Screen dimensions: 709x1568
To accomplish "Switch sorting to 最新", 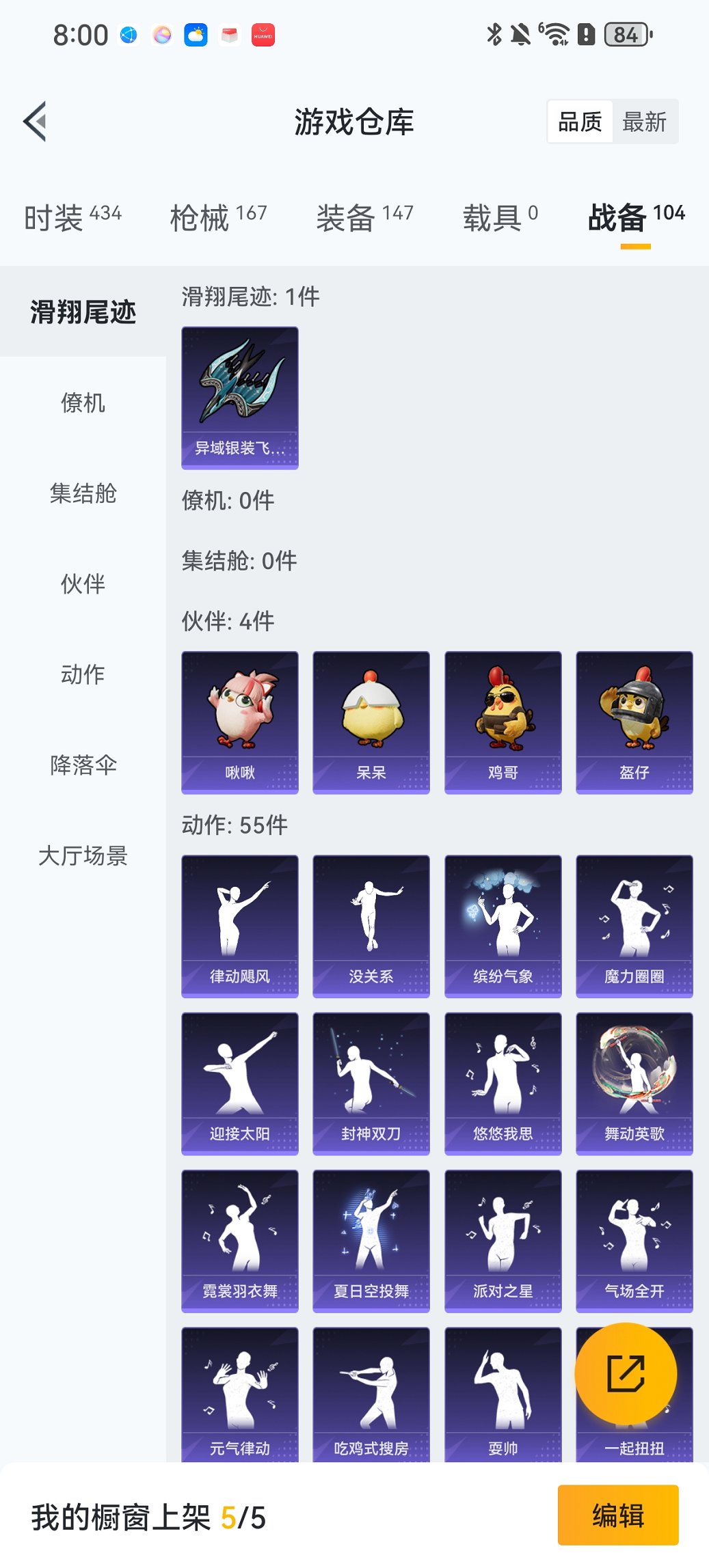I will (645, 122).
